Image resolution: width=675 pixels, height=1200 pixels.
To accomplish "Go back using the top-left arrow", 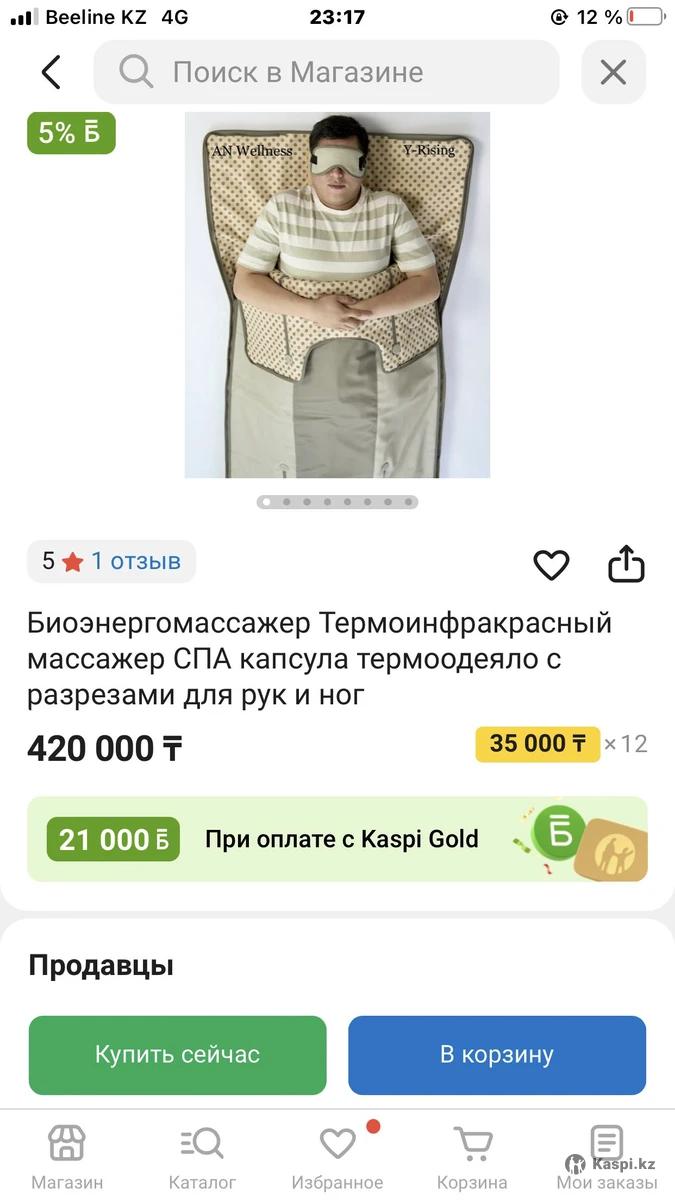I will coord(51,72).
